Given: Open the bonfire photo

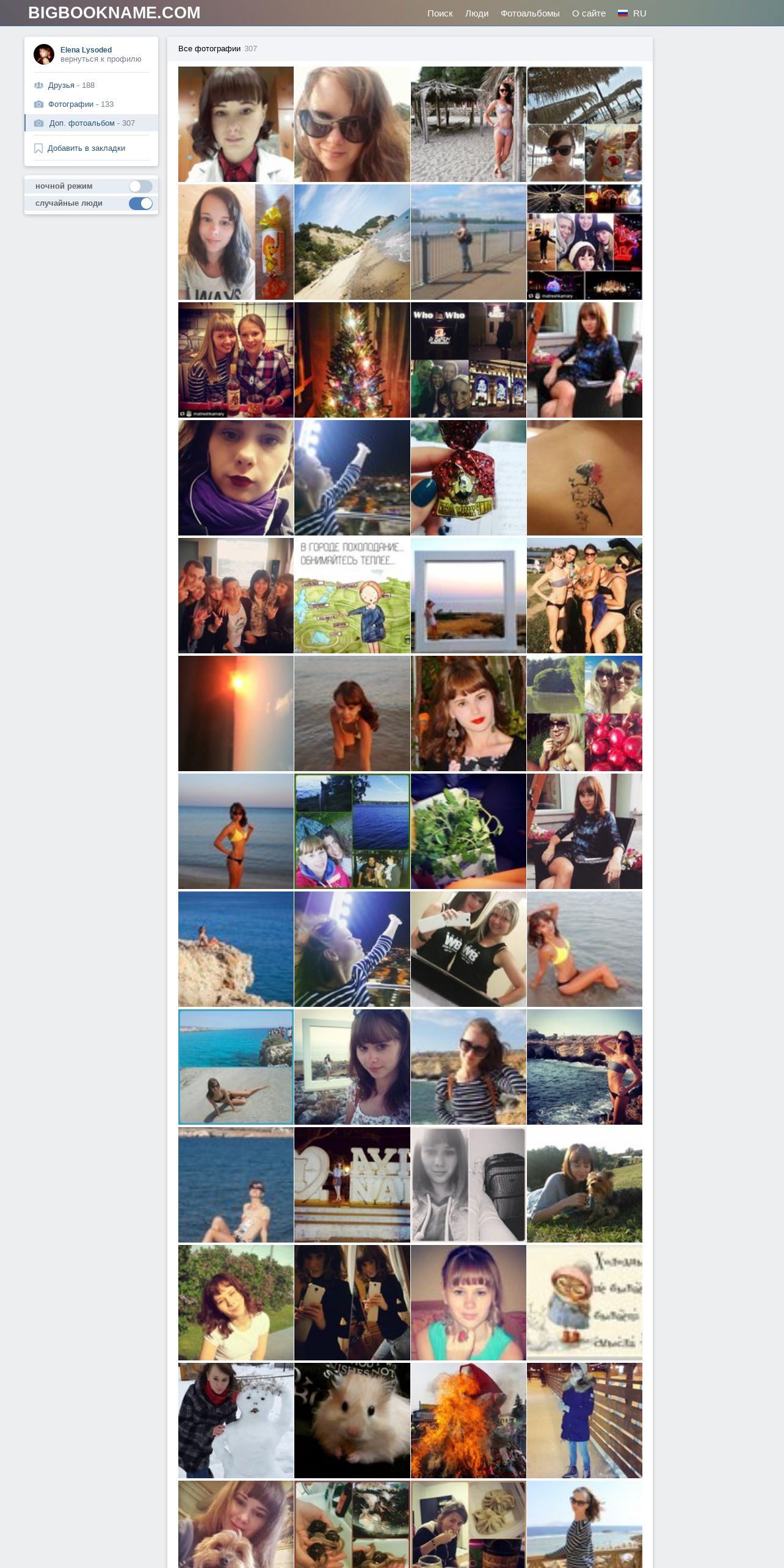Looking at the screenshot, I should pyautogui.click(x=468, y=1420).
